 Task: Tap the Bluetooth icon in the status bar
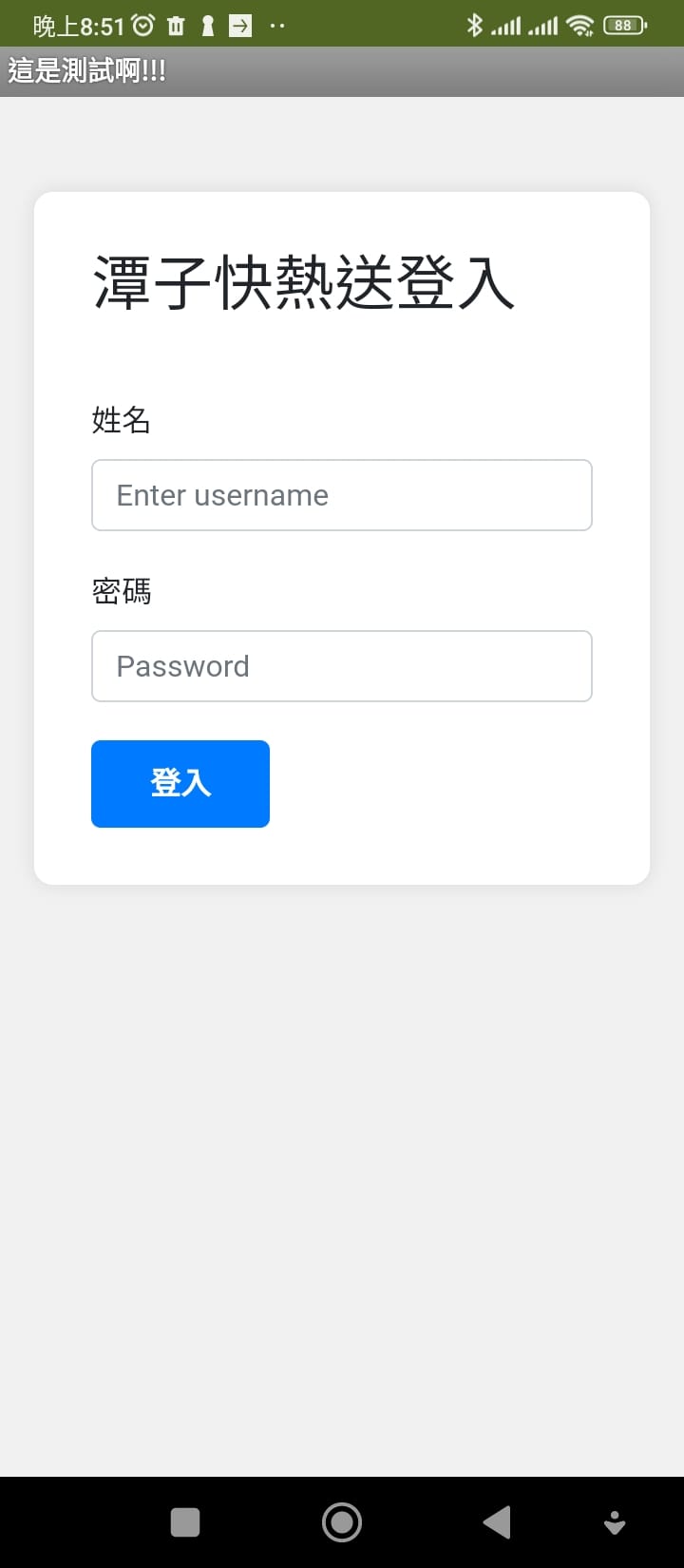[477, 25]
